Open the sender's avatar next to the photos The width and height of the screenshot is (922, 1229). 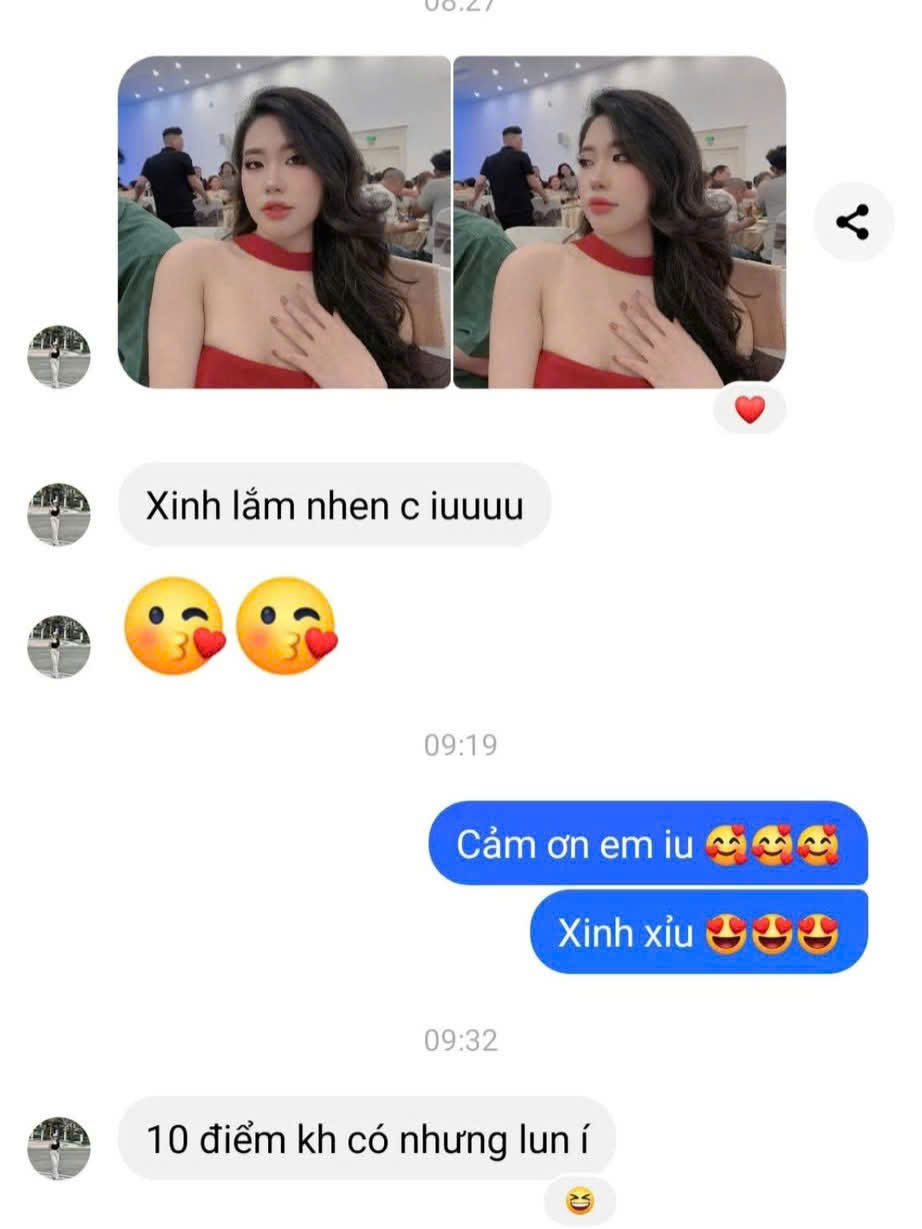[57, 355]
